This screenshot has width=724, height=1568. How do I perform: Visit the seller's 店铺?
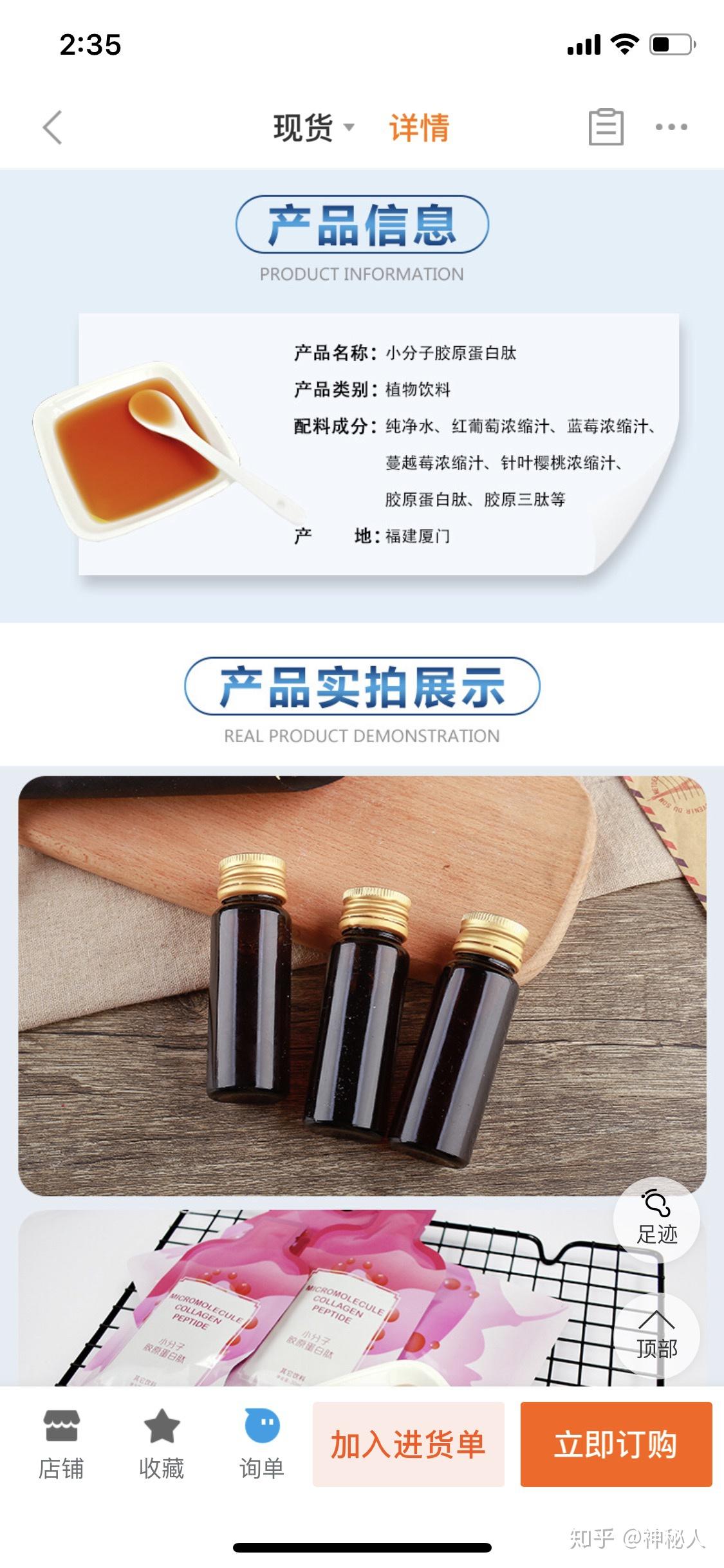(61, 1444)
